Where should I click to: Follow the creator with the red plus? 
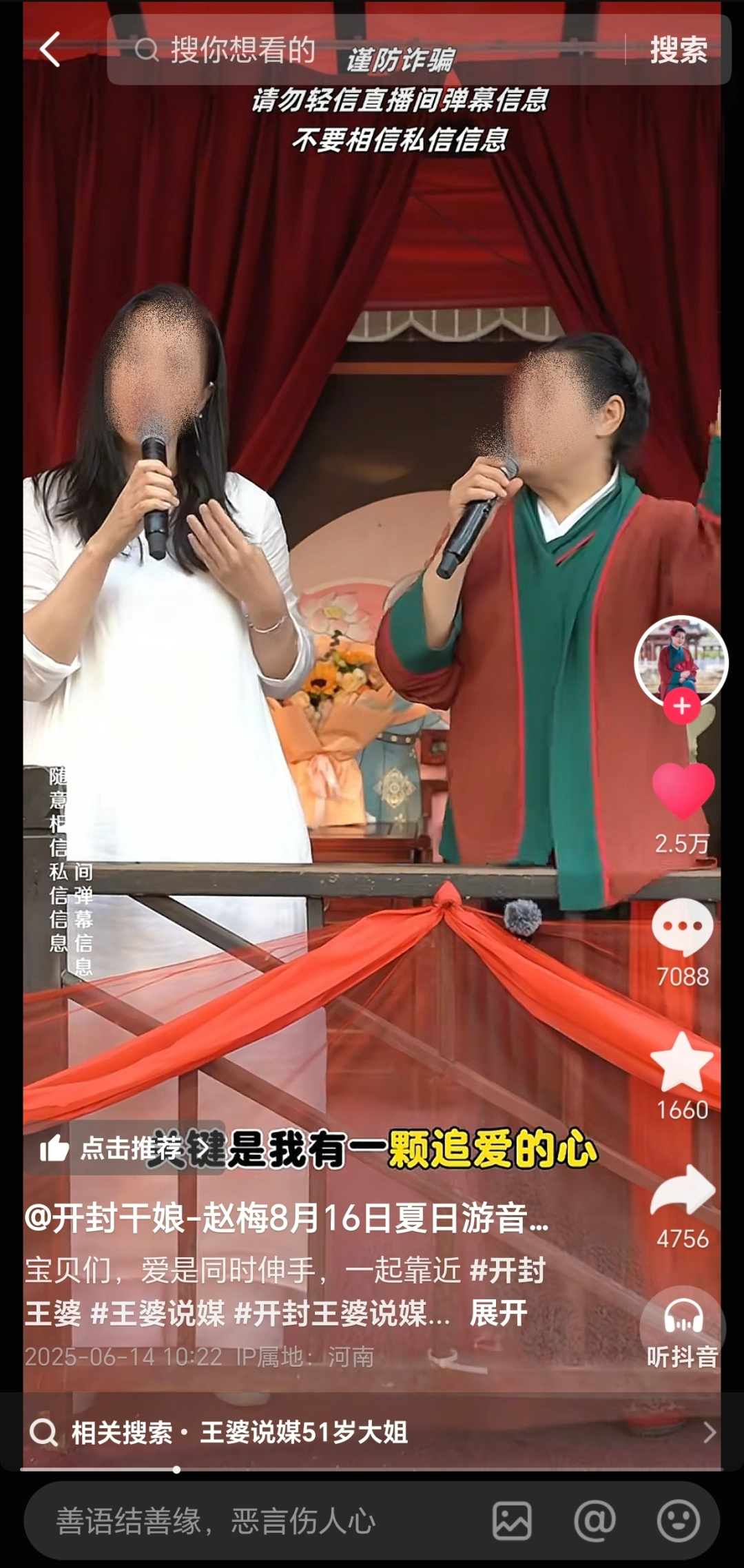tap(681, 706)
